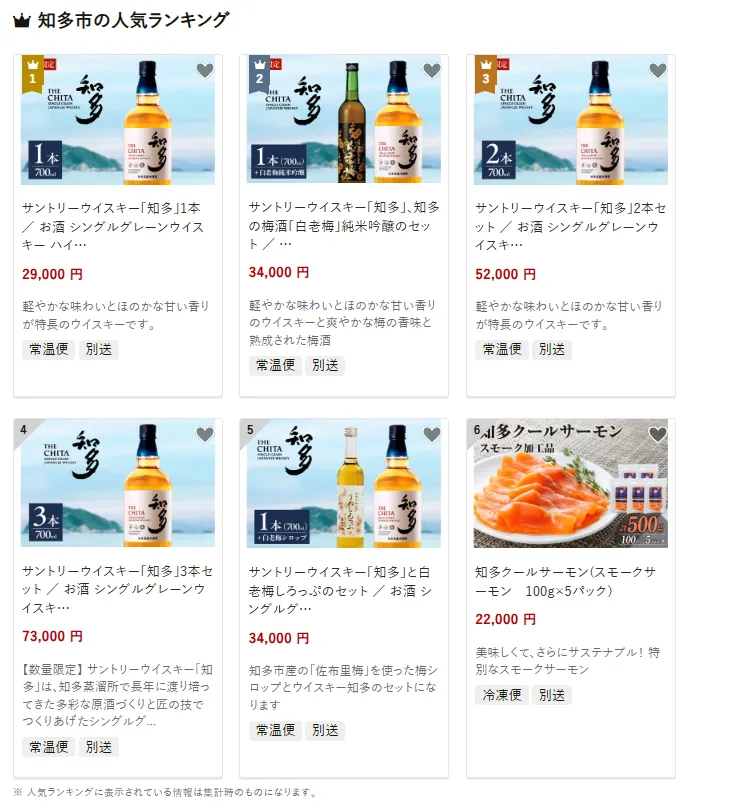
Task: Open the 2-bottle Chita whisky set card
Action: coord(570,225)
